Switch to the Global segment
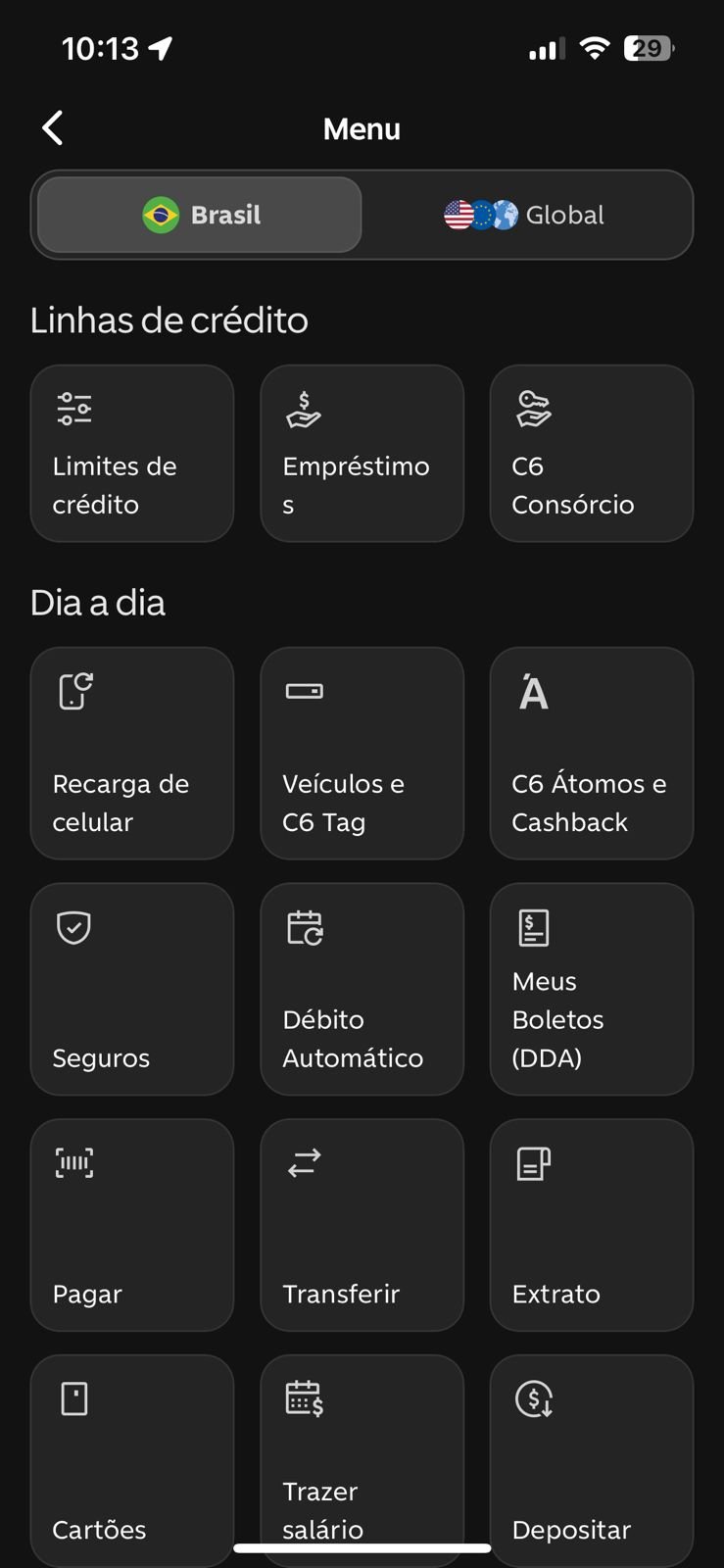 pos(526,215)
